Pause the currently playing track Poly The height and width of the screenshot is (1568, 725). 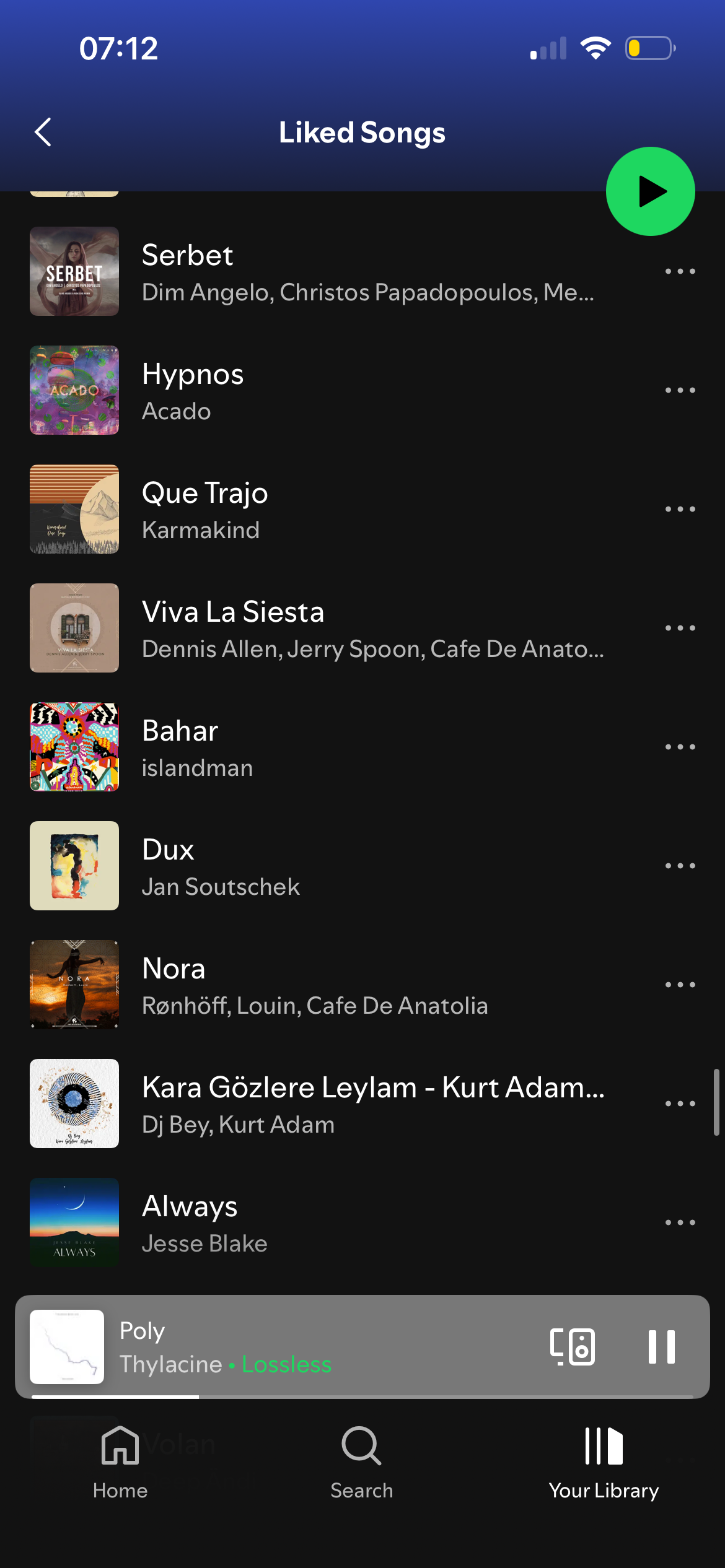pos(661,1346)
